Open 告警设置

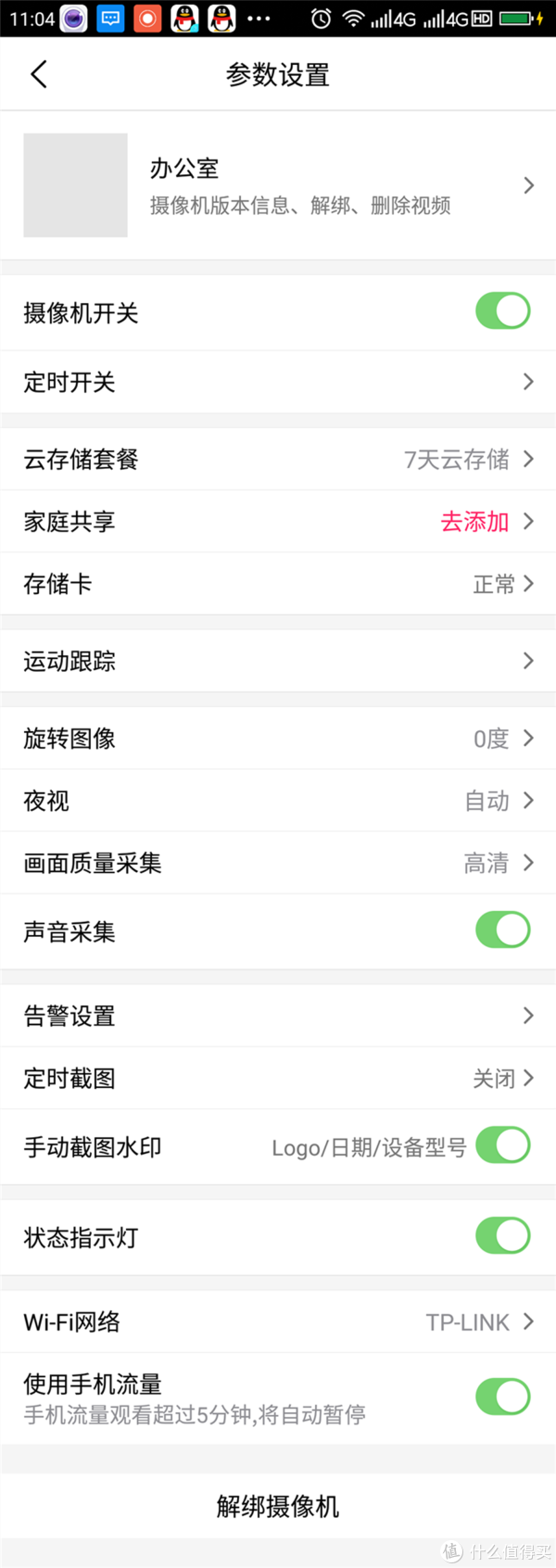(278, 1016)
